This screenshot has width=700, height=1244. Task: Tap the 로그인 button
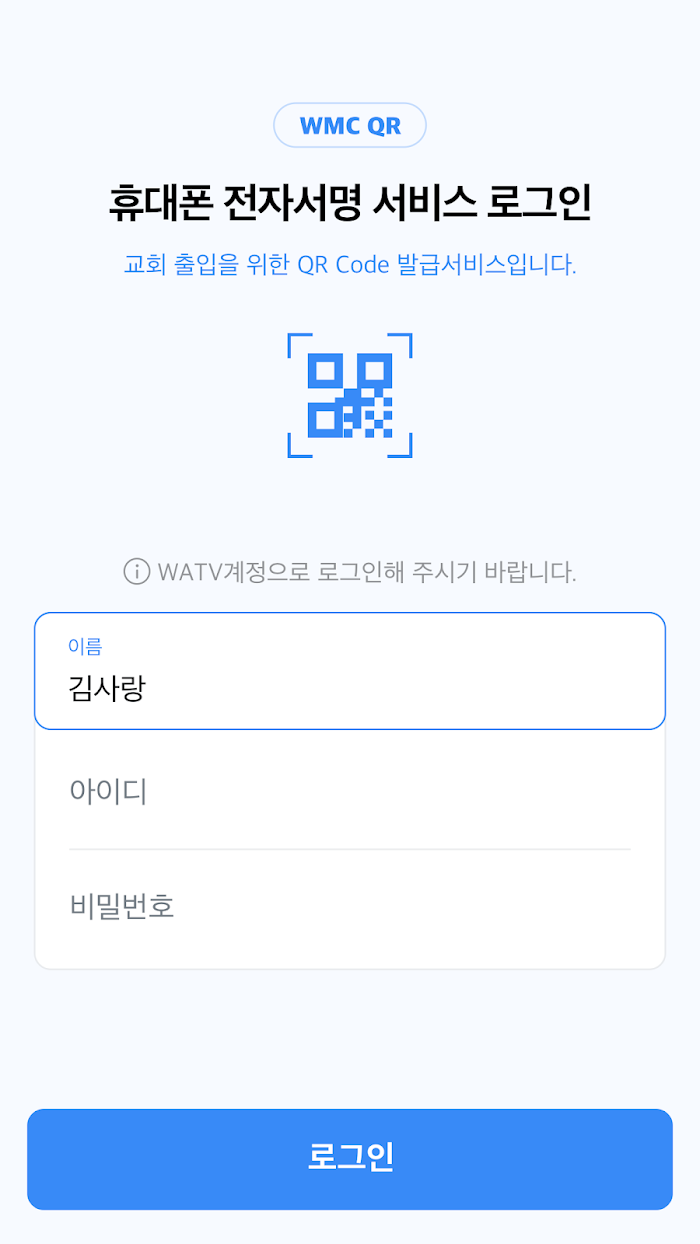350,1159
